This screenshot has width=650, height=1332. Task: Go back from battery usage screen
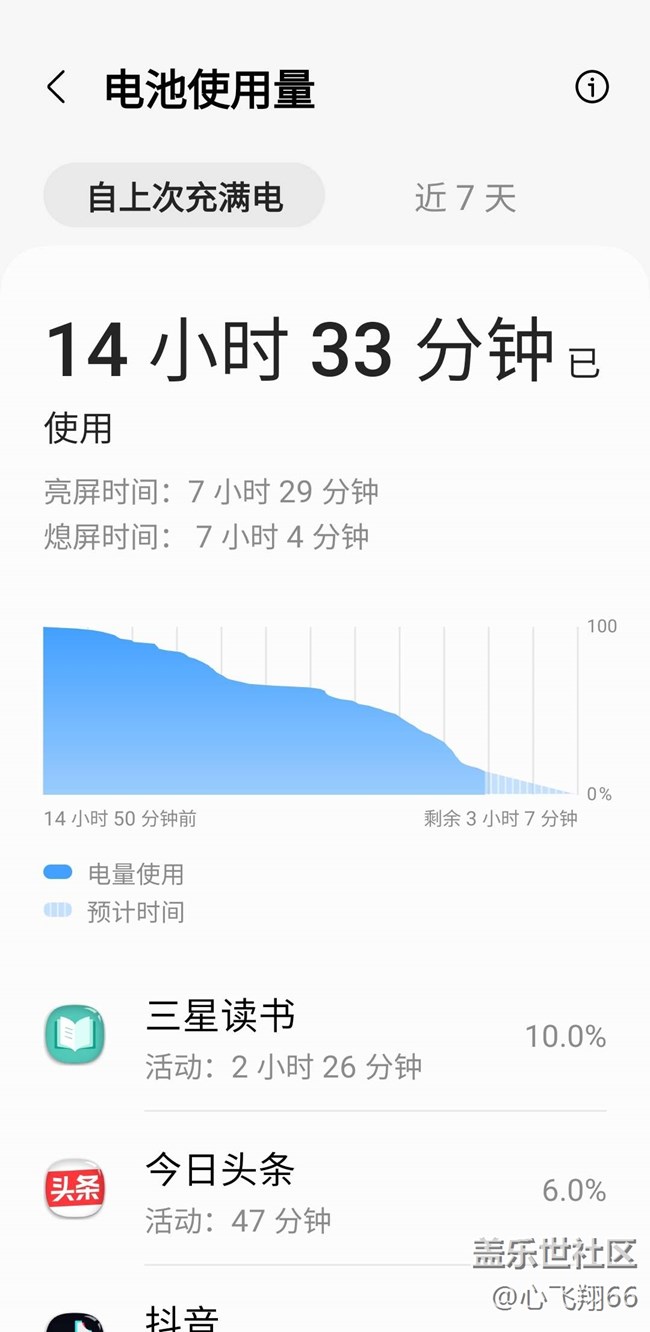pos(57,88)
